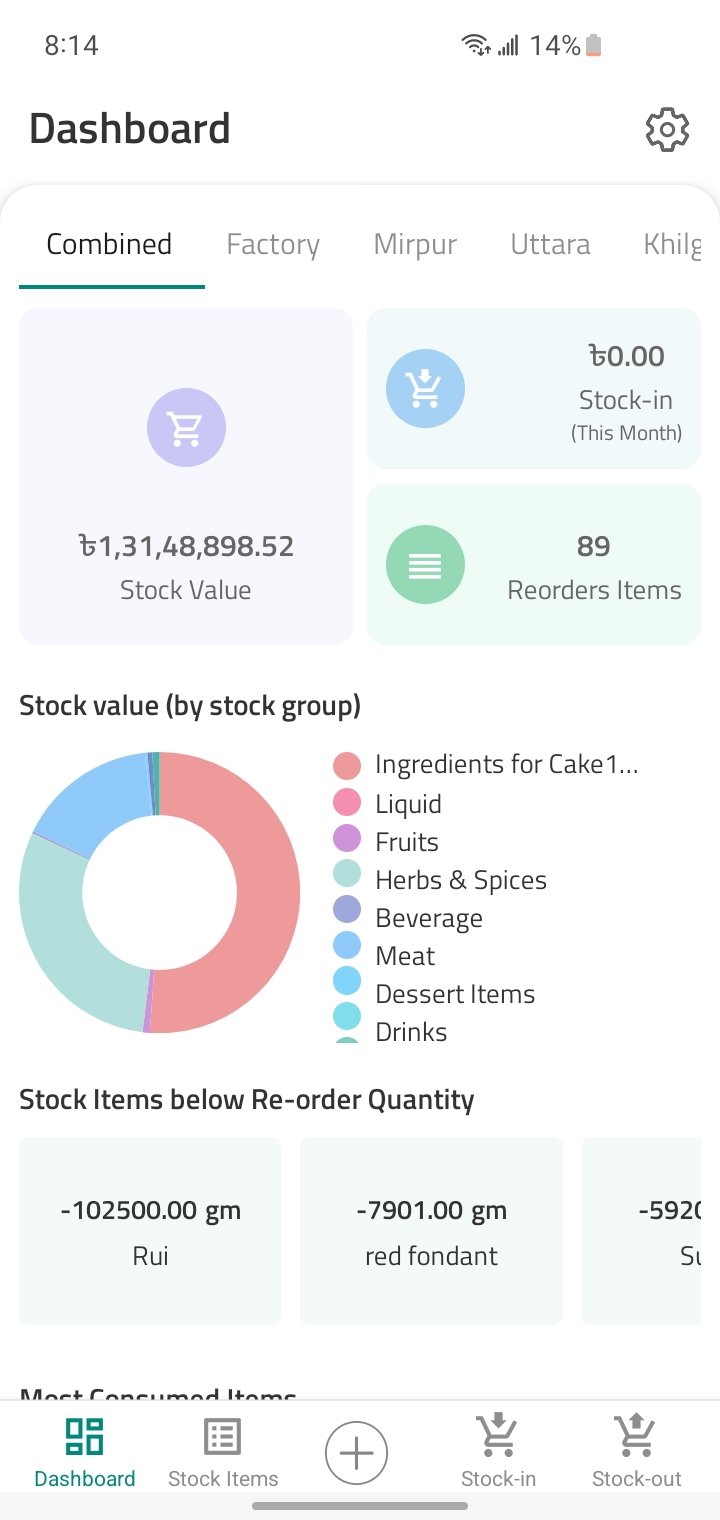The image size is (720, 1520).
Task: Switch to the Factory tab
Action: point(273,245)
